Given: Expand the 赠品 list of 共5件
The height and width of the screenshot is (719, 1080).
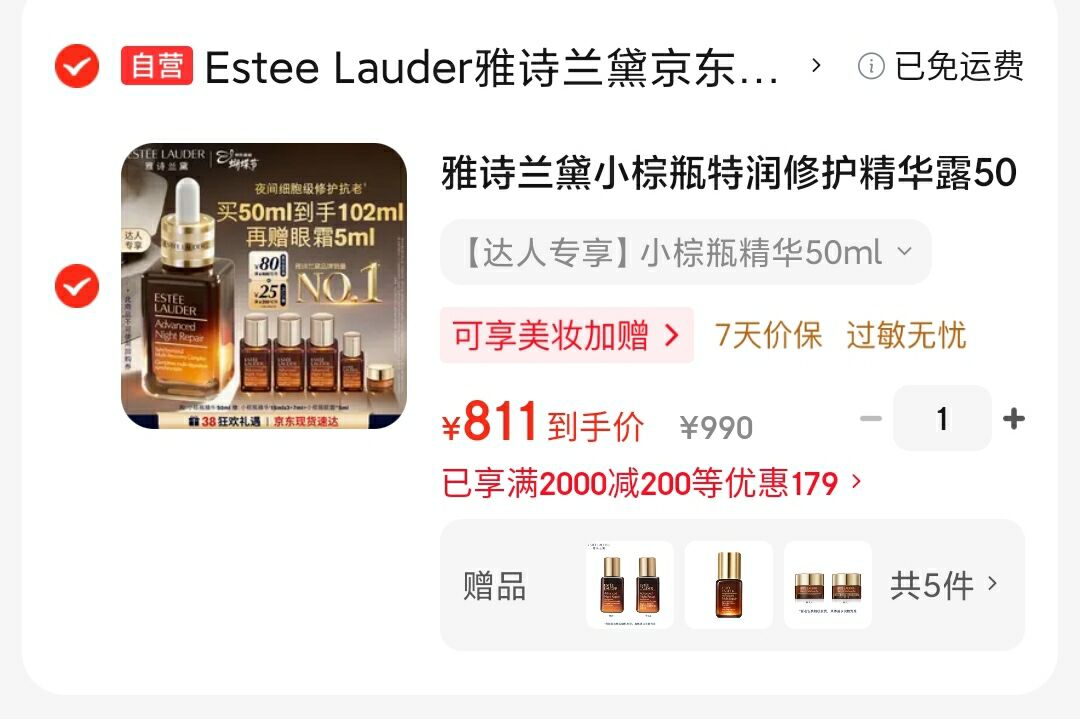Looking at the screenshot, I should coord(944,585).
